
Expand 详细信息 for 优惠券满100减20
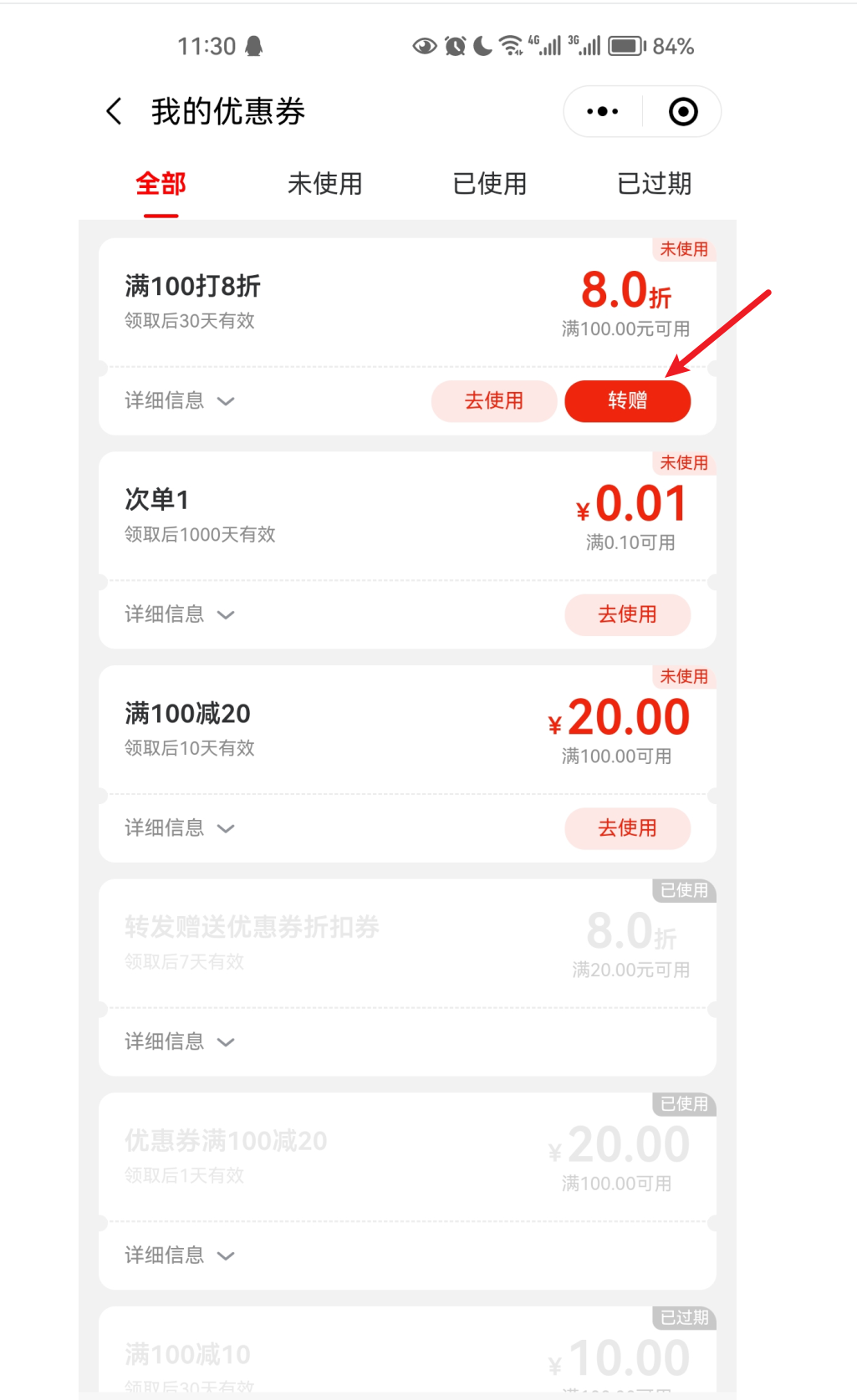click(x=179, y=1255)
